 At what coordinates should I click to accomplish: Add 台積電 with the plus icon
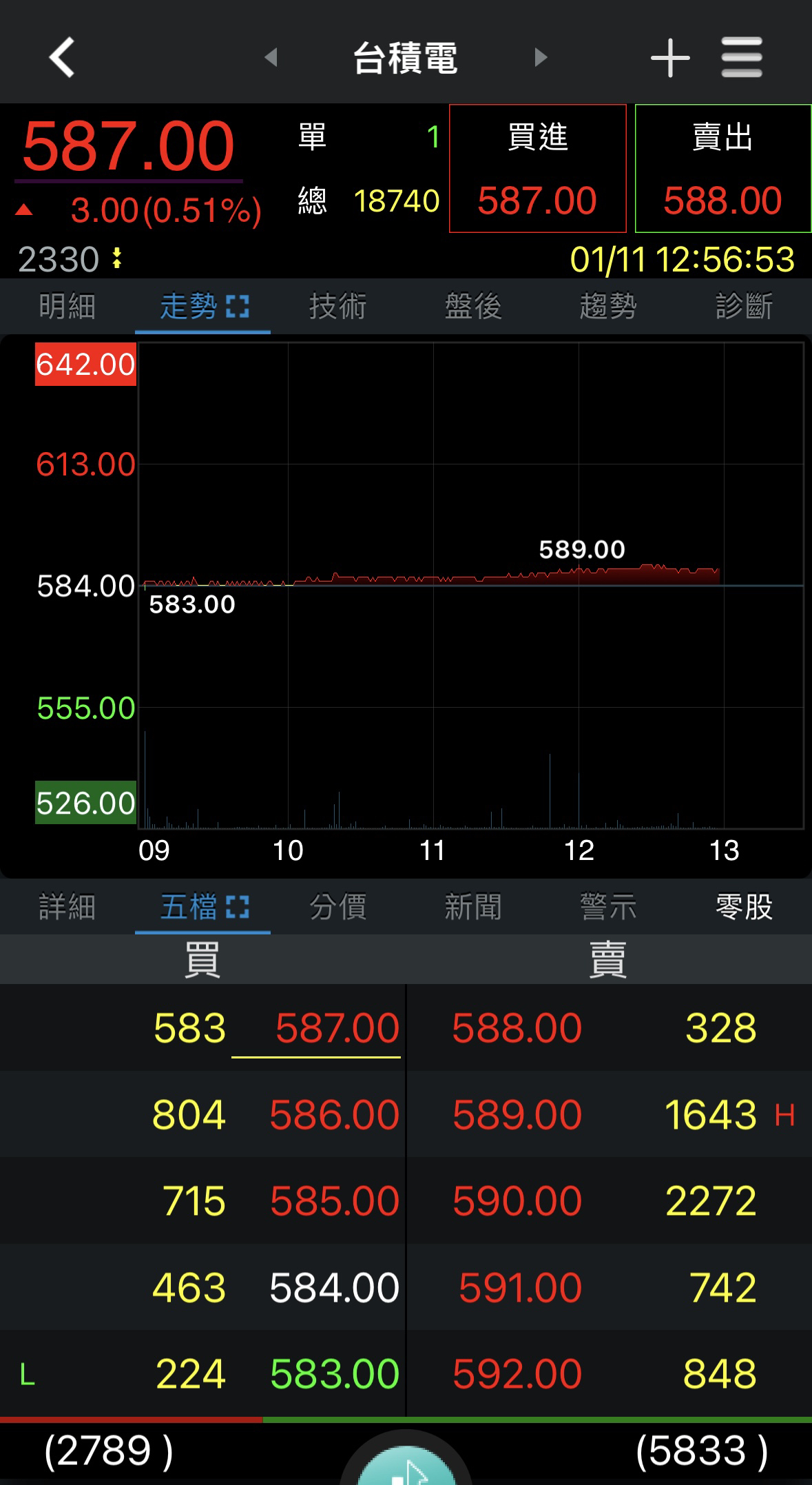(670, 58)
